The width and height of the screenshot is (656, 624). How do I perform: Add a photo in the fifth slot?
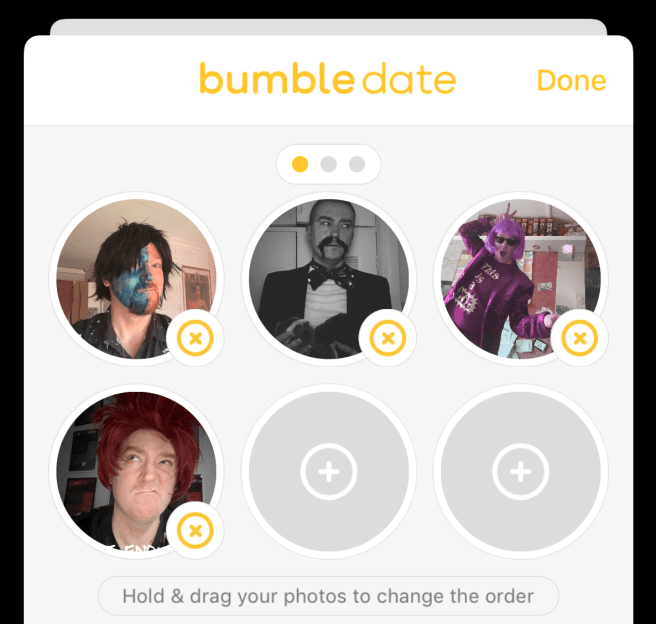click(329, 471)
